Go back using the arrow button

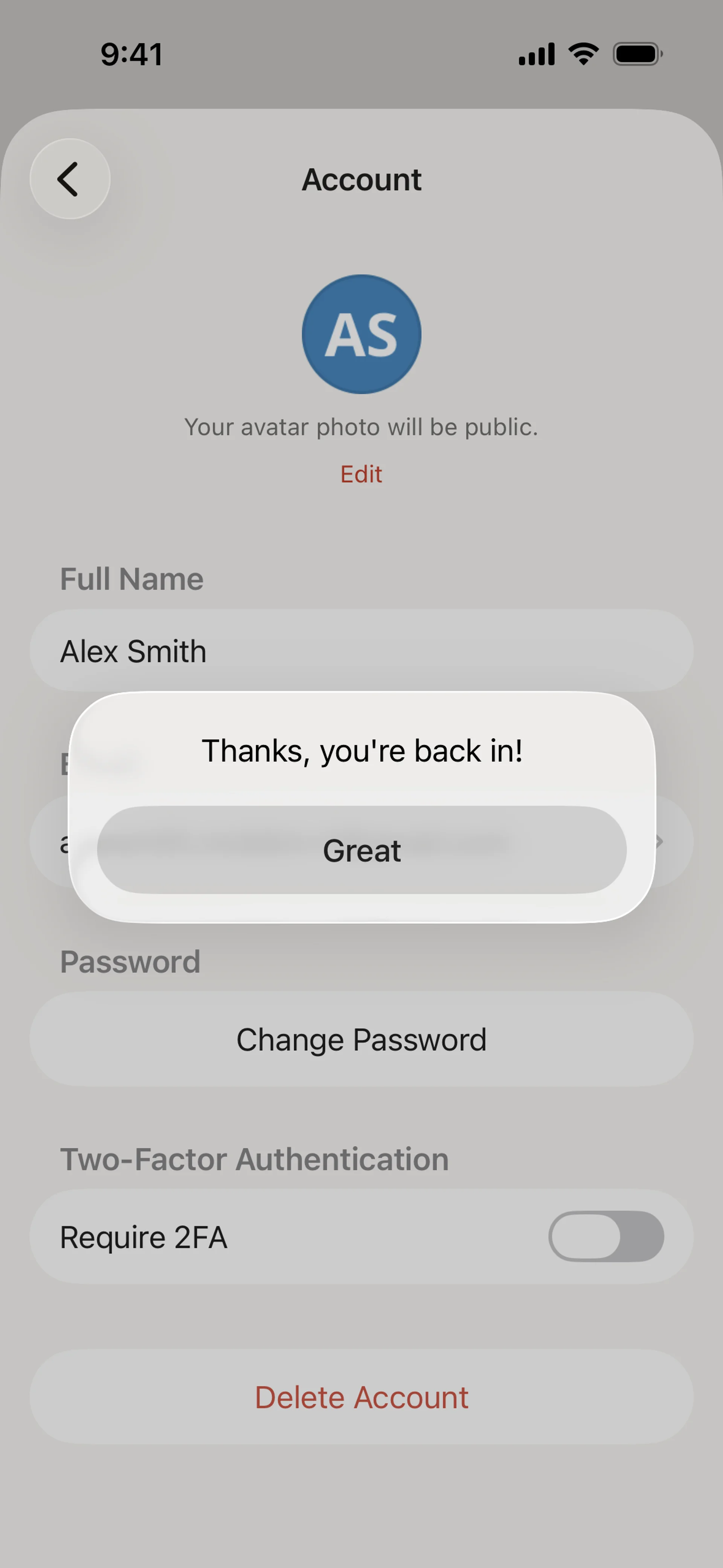(70, 179)
